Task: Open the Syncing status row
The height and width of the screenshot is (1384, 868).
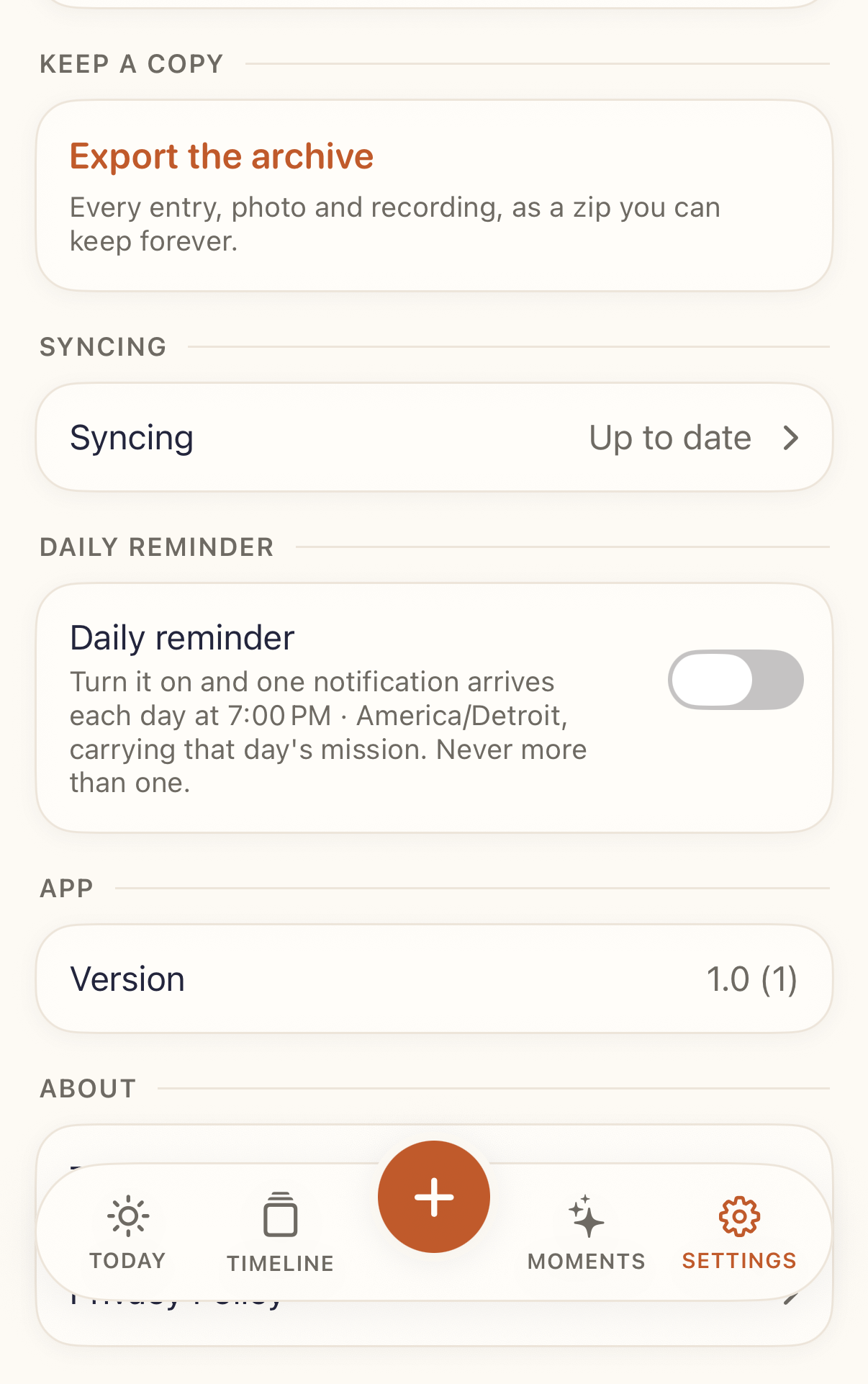Action: [x=434, y=438]
